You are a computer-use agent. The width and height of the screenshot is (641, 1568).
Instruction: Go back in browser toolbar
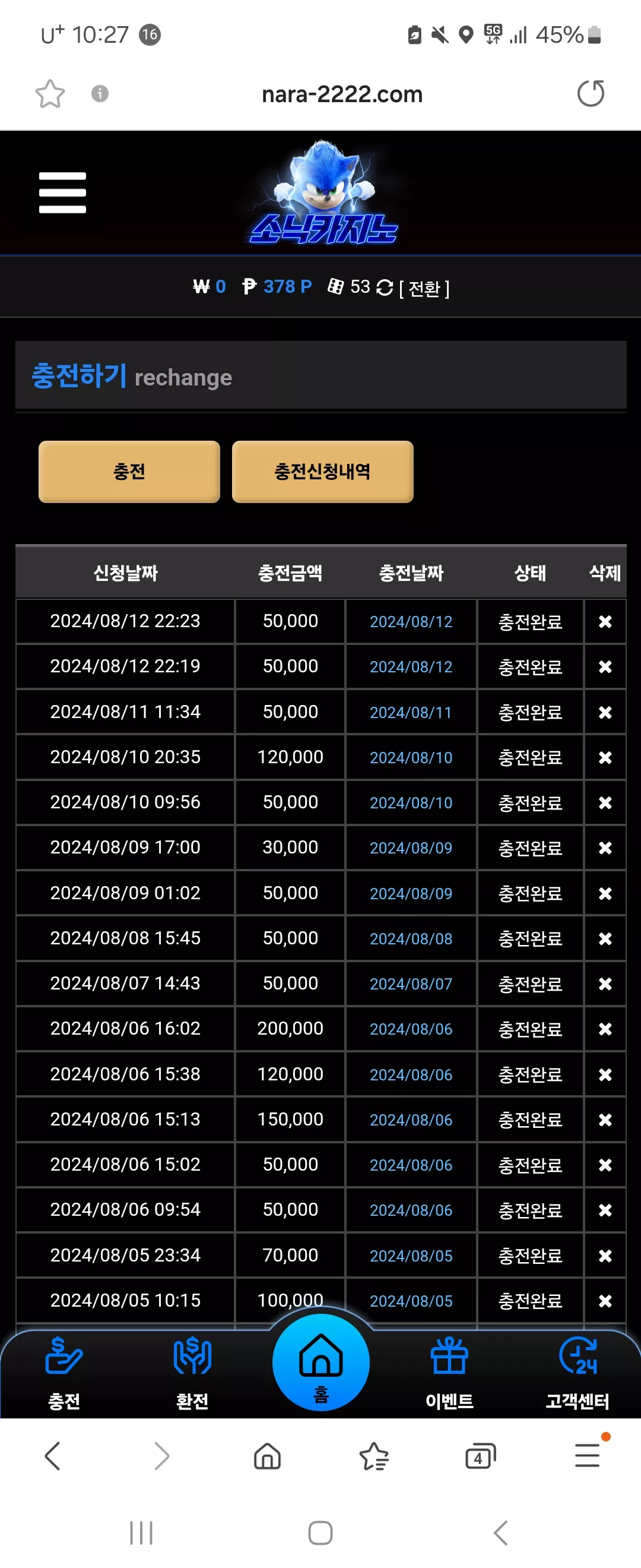(53, 1456)
